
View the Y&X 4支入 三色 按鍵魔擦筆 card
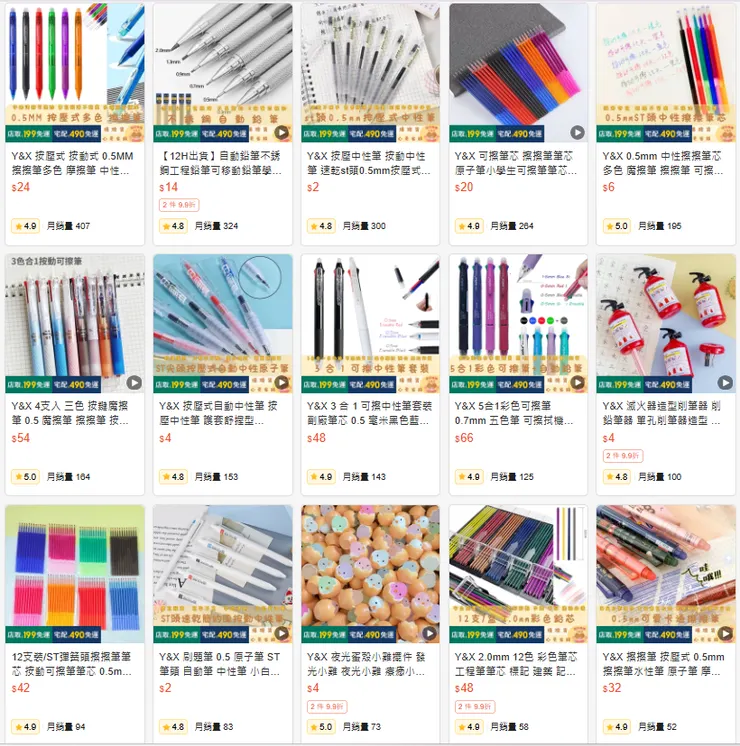(x=74, y=323)
